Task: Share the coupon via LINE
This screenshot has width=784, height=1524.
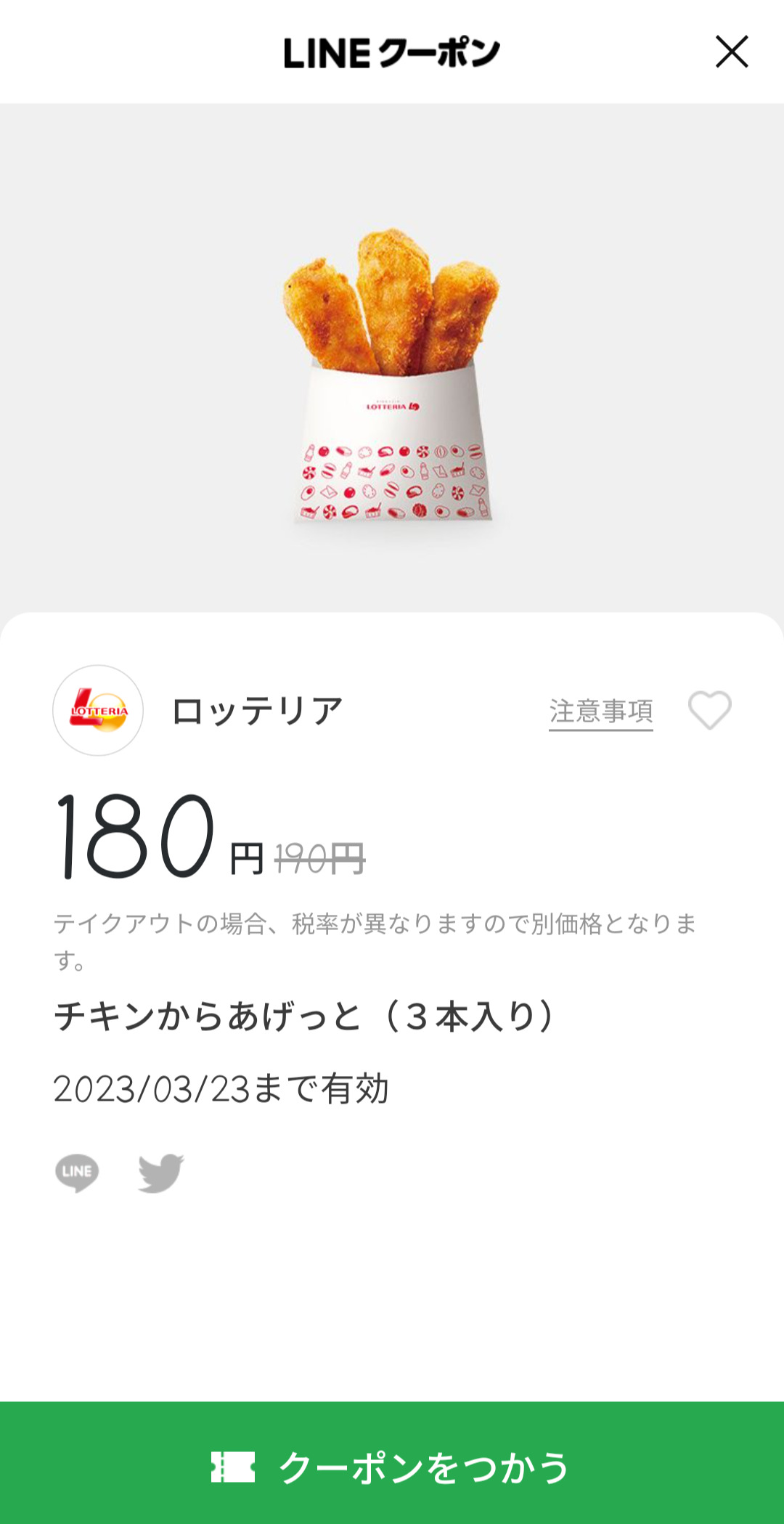Action: coord(77,1173)
